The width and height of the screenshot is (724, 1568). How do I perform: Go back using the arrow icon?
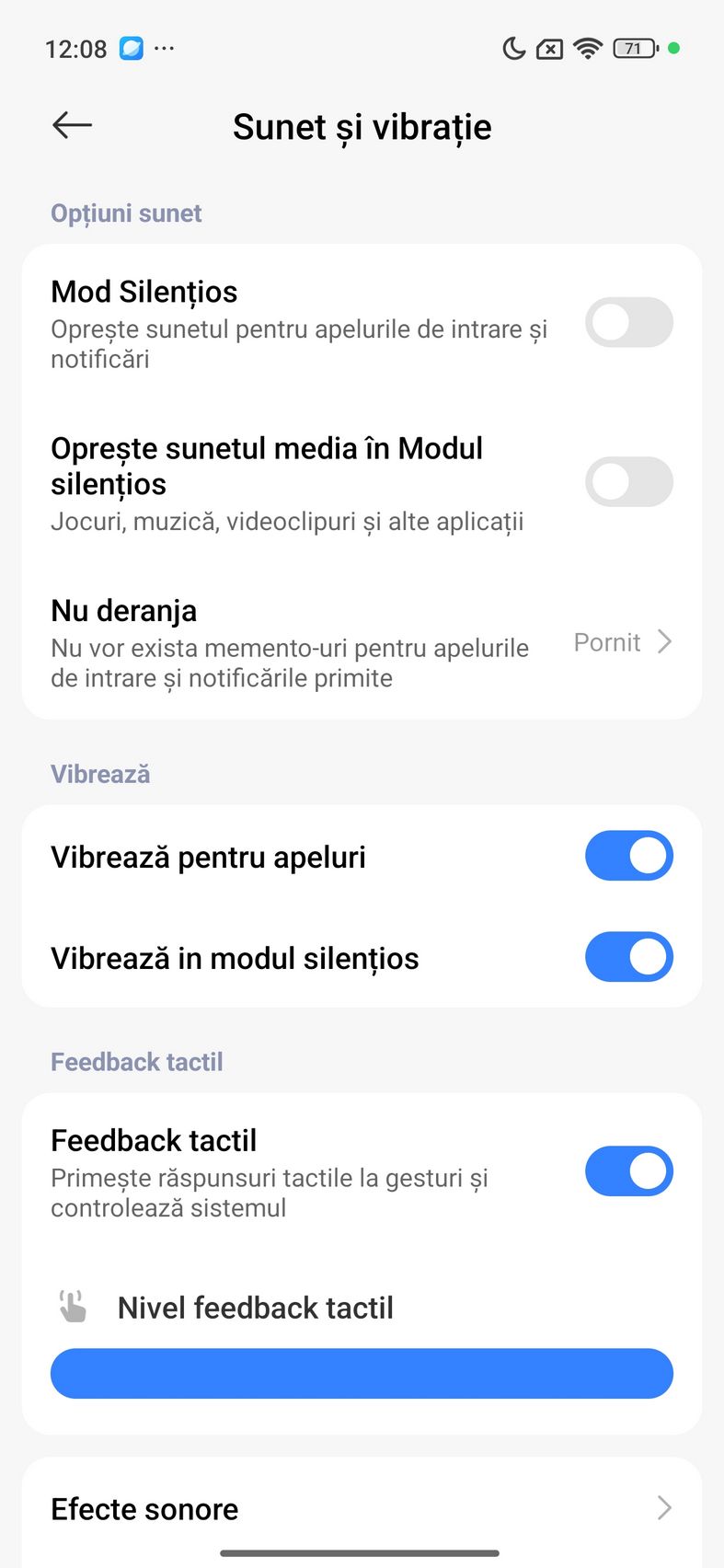point(72,125)
